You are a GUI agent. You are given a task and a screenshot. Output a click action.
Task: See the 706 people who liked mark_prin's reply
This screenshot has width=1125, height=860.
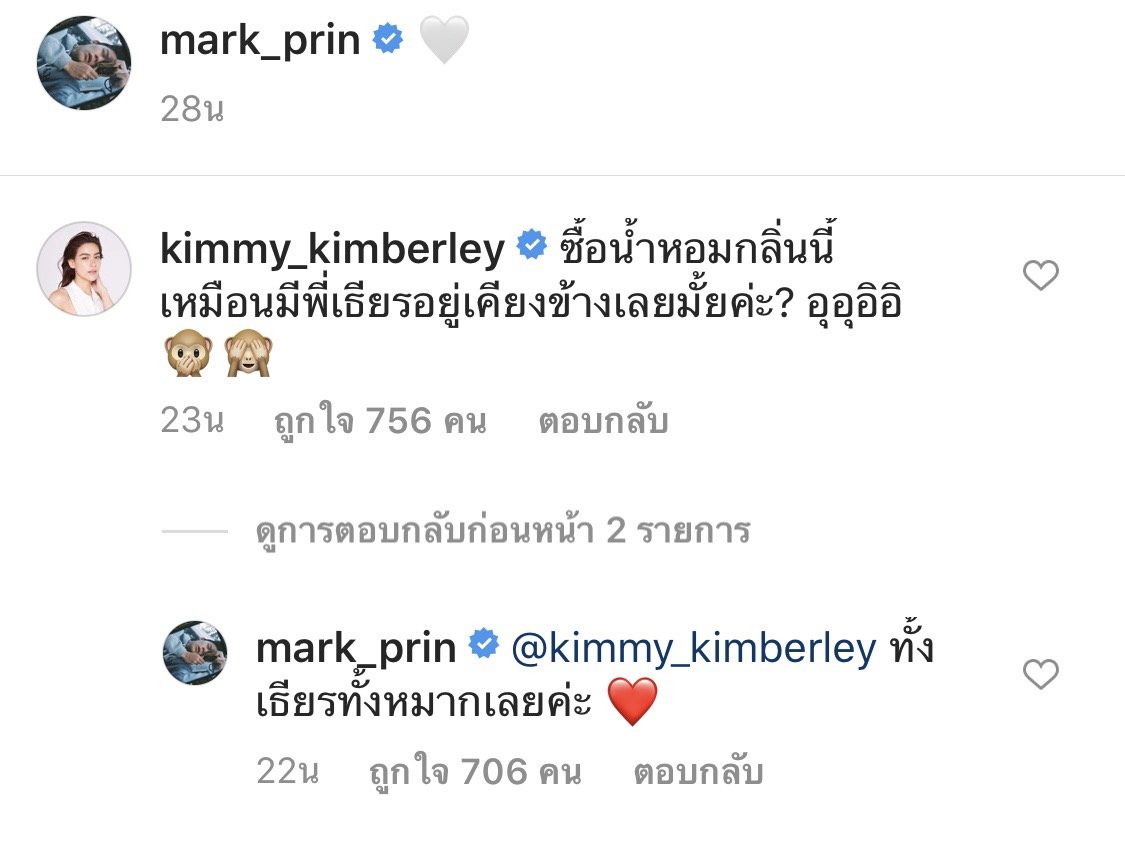[475, 772]
